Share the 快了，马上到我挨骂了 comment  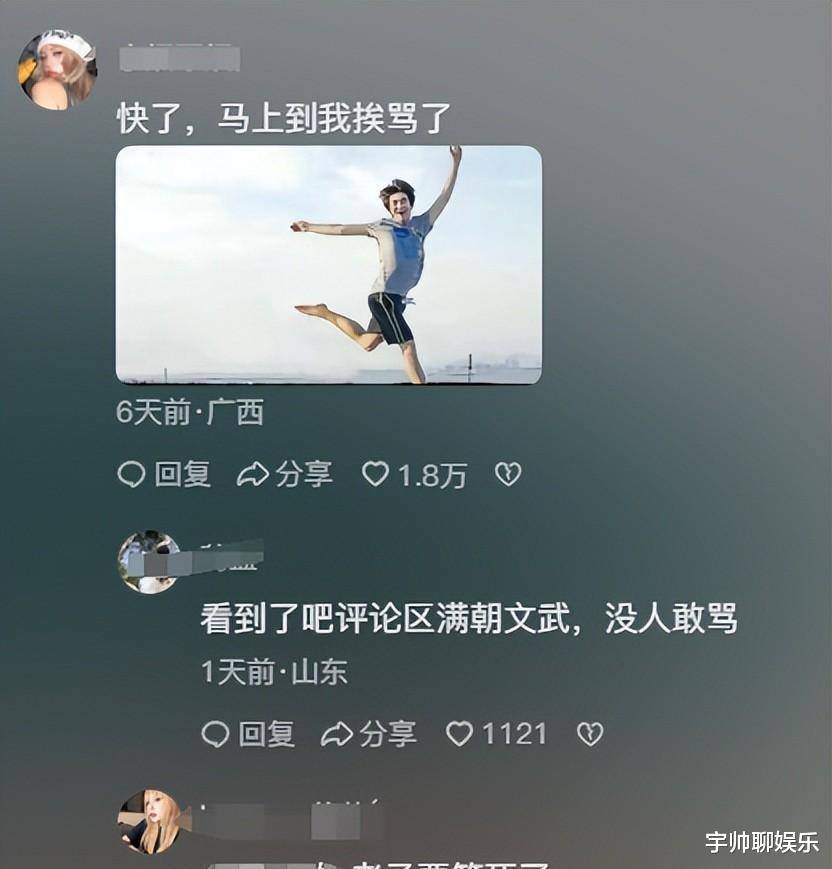(x=285, y=474)
